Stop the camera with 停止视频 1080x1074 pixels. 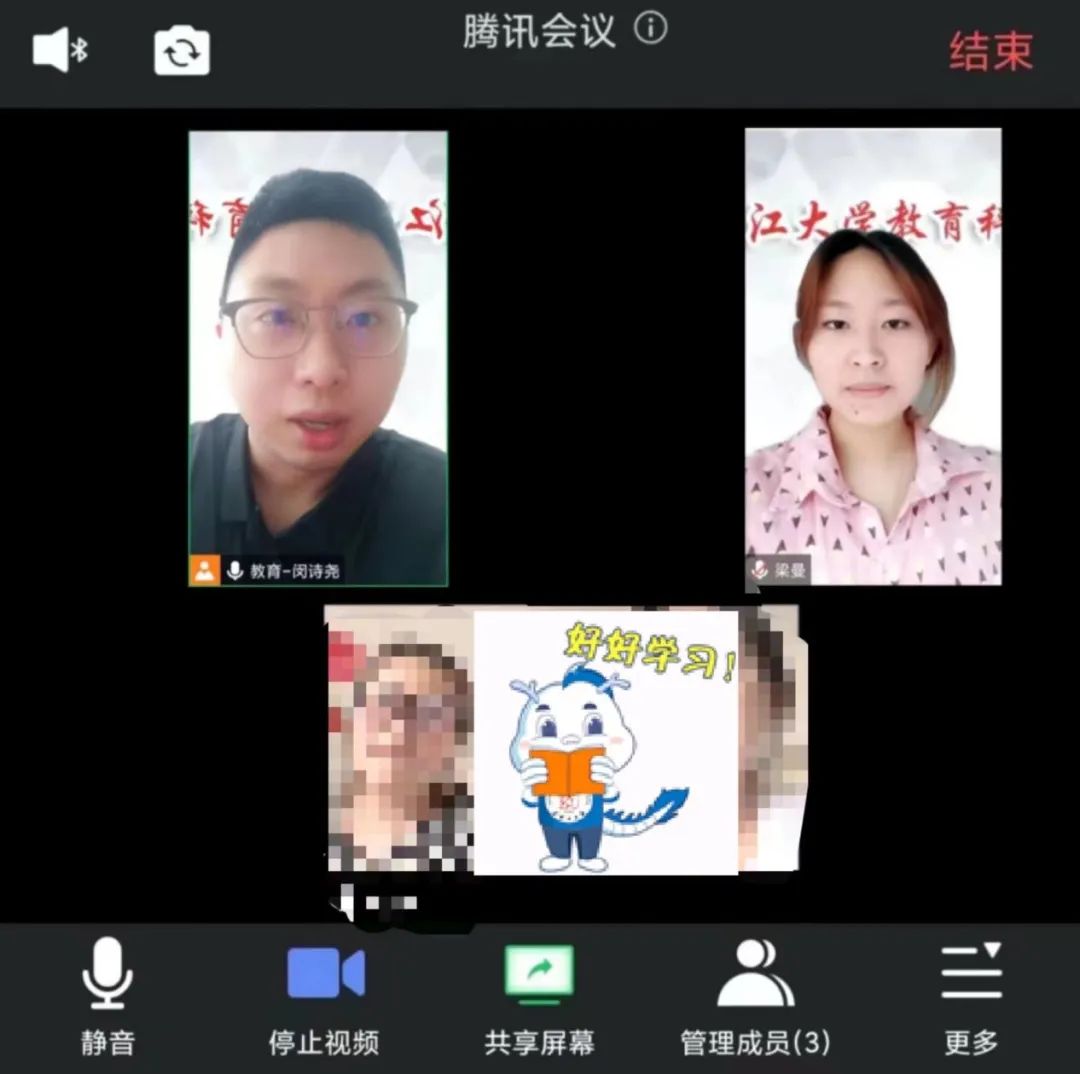[x=324, y=996]
